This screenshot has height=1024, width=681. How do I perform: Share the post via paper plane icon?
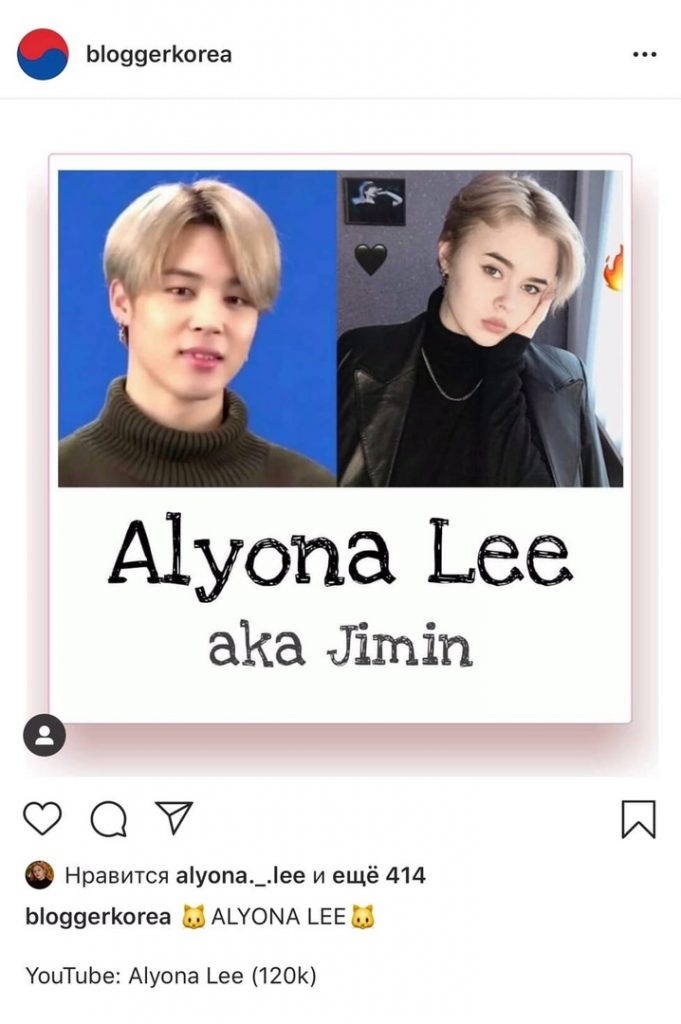pos(173,818)
